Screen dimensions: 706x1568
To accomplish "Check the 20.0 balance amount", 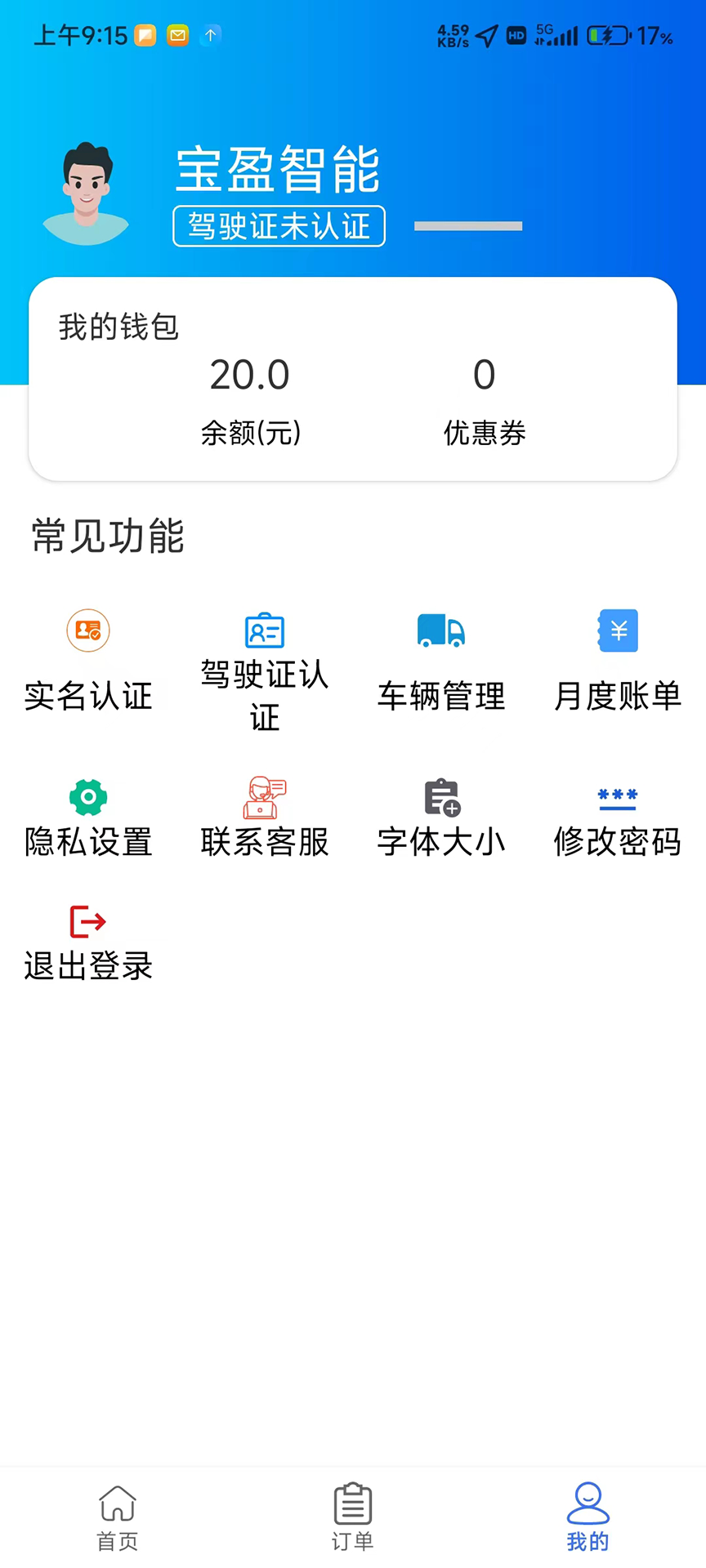I will (x=249, y=374).
